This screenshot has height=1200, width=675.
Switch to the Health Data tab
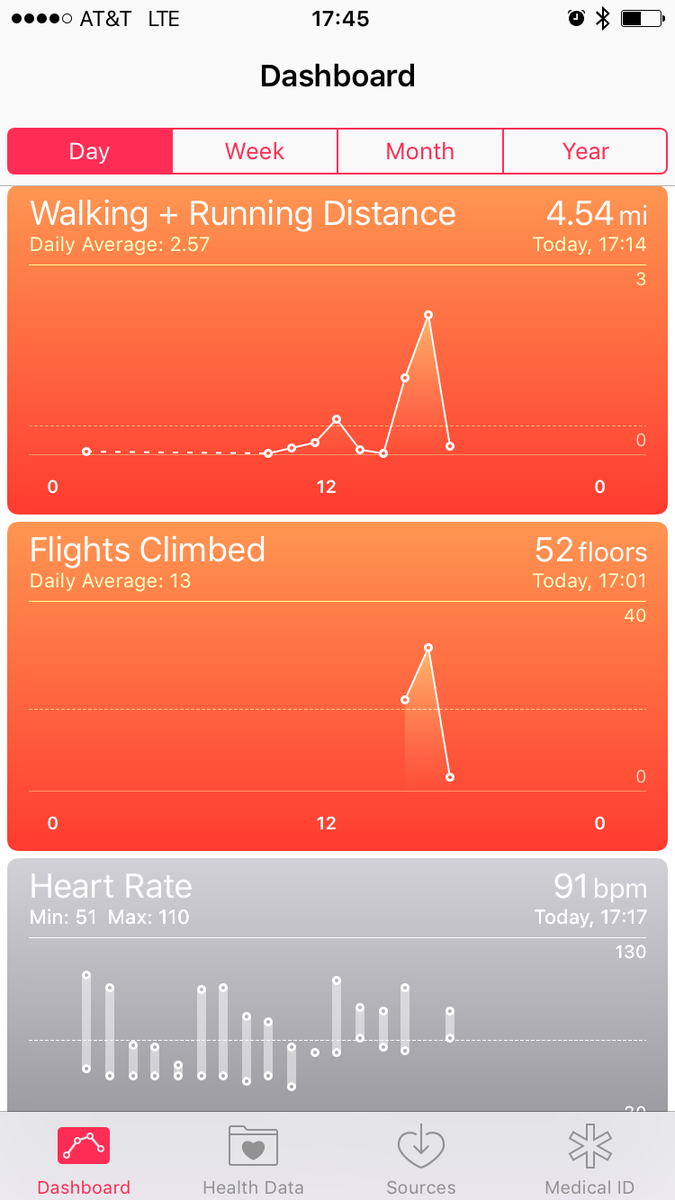point(253,1160)
